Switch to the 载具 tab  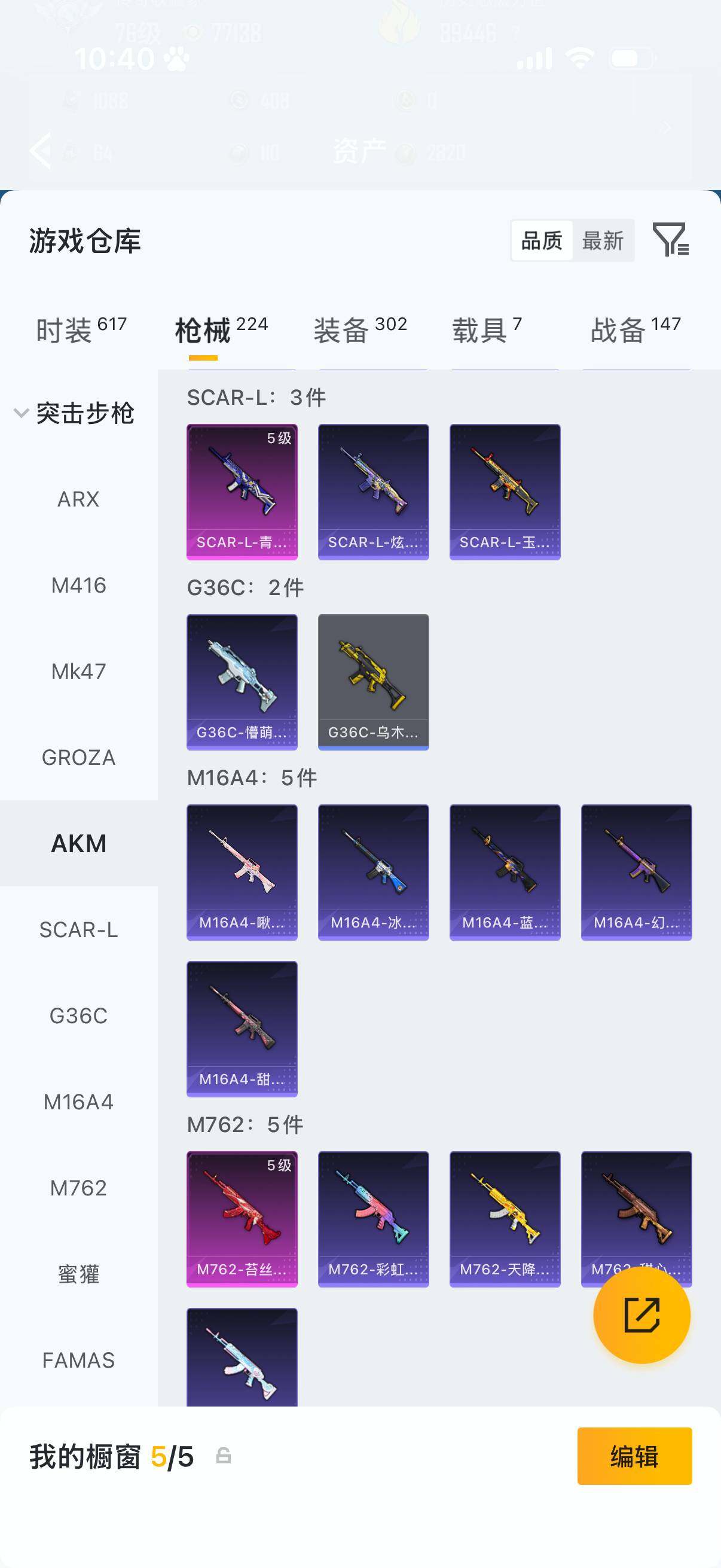(x=487, y=330)
